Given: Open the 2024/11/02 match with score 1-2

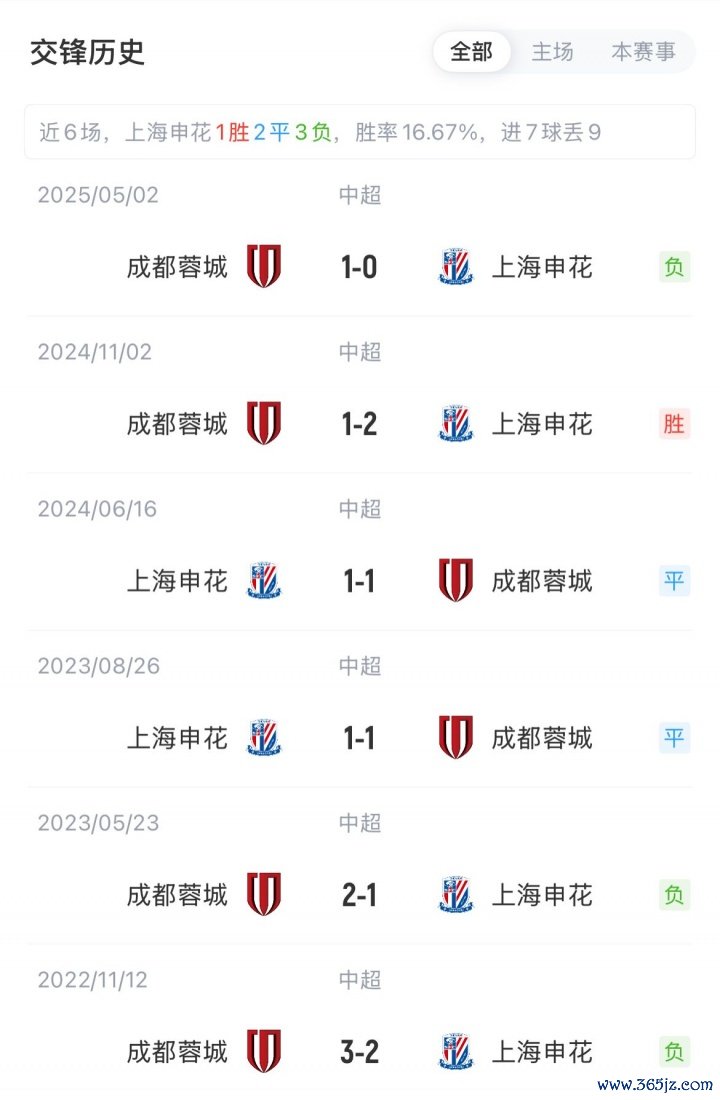Looking at the screenshot, I should pos(359,424).
